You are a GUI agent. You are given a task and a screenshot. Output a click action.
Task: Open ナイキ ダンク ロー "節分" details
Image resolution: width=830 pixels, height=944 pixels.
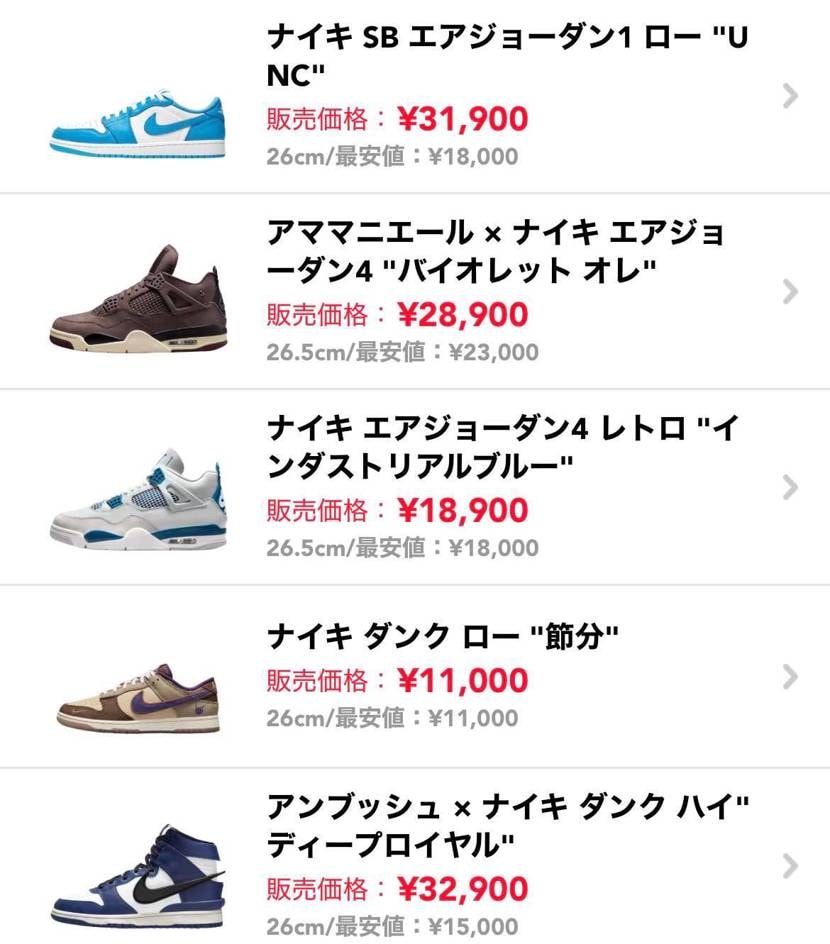point(415,677)
